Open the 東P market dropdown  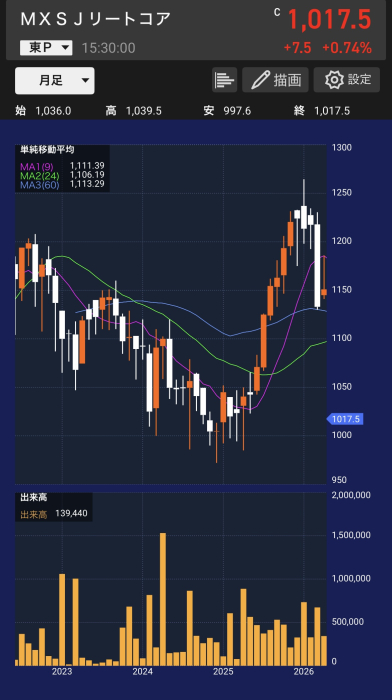pyautogui.click(x=46, y=47)
